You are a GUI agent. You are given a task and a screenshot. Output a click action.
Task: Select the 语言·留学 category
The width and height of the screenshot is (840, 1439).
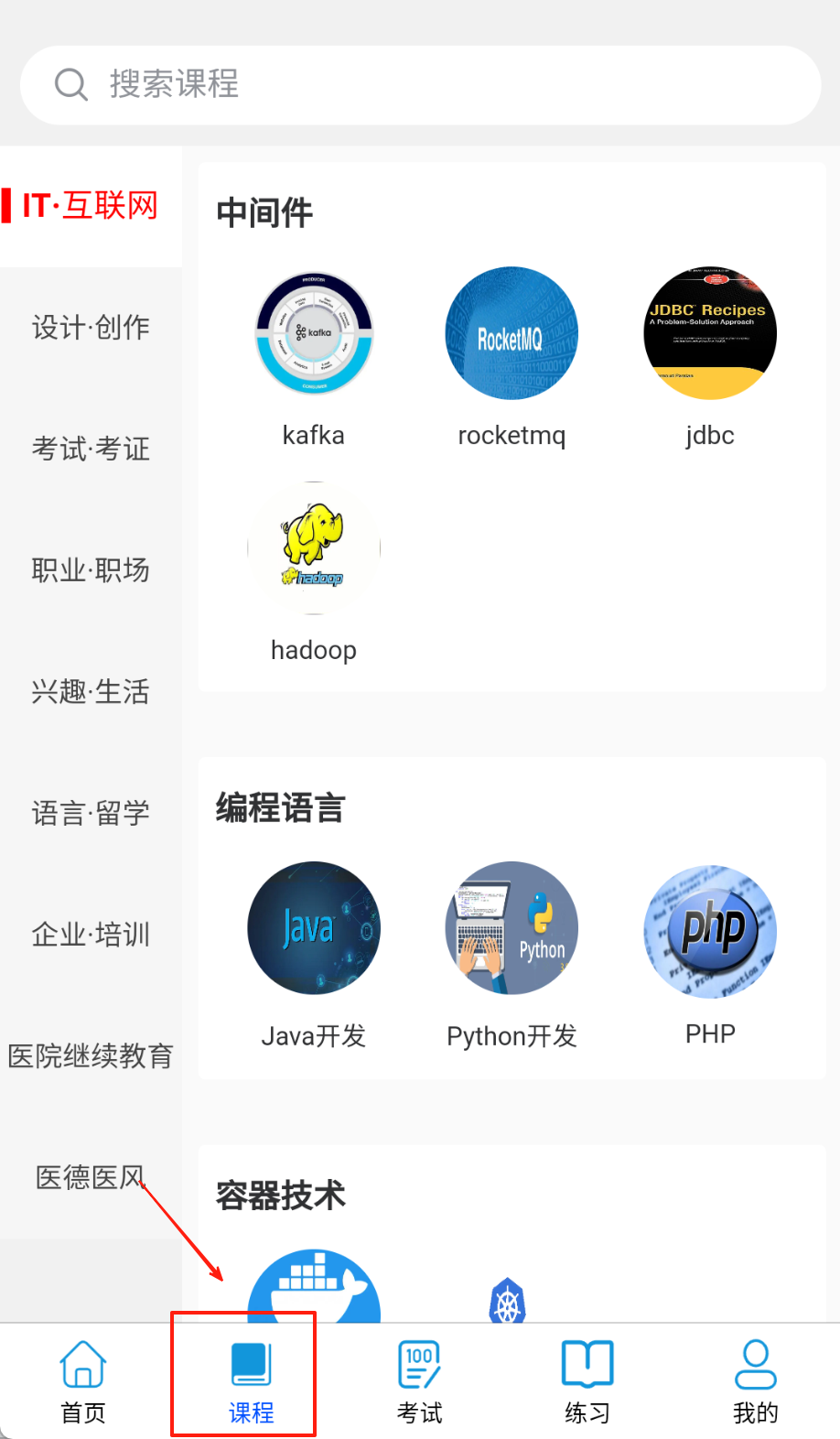click(x=91, y=813)
